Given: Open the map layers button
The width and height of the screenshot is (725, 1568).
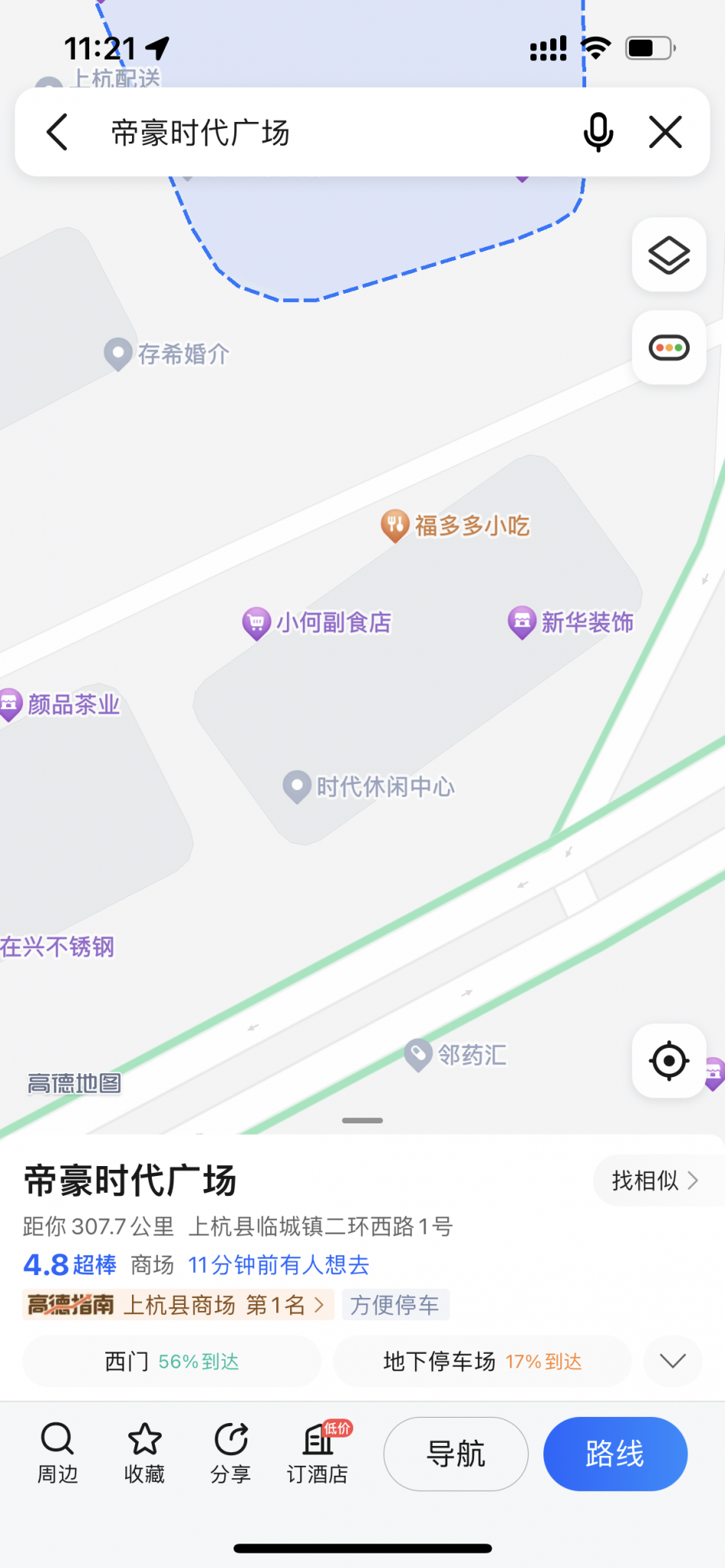Looking at the screenshot, I should [669, 255].
